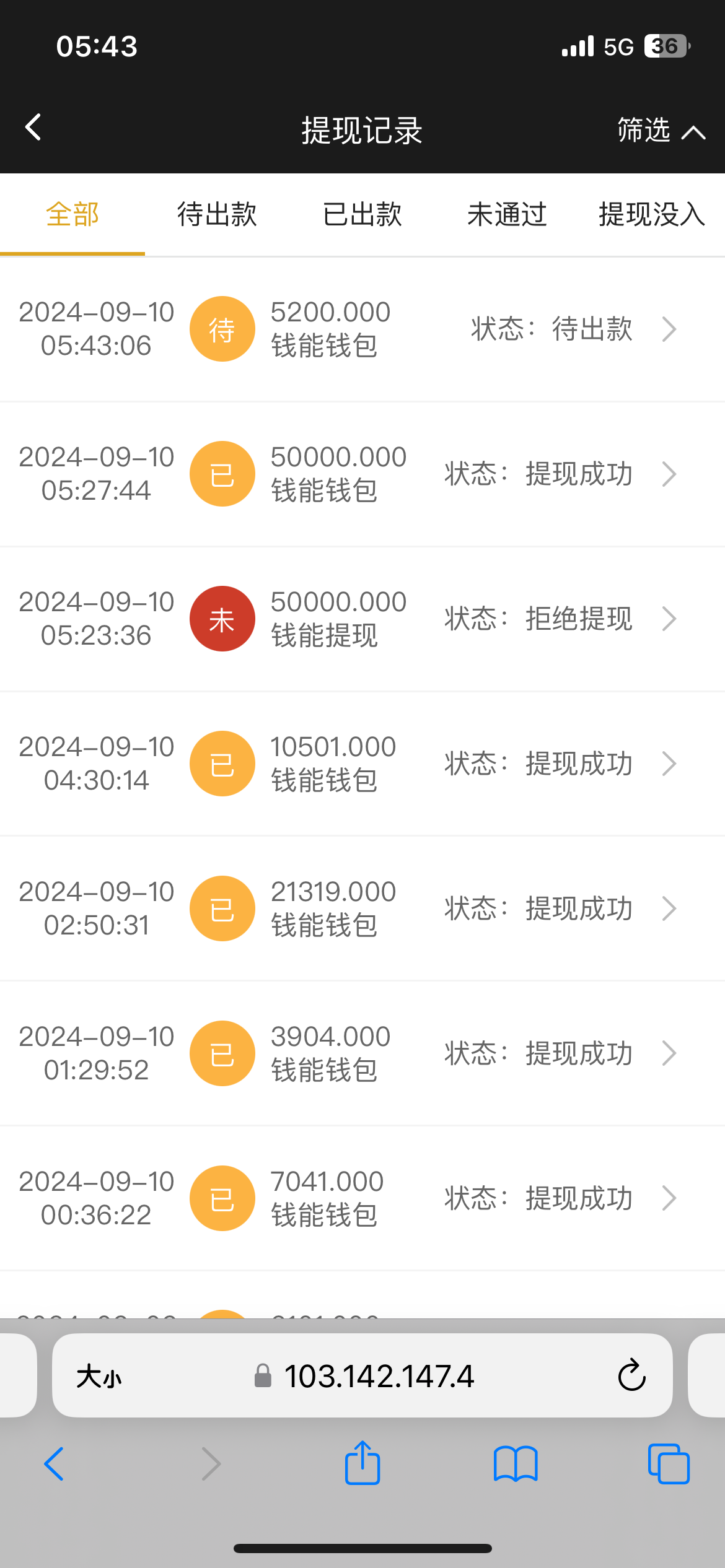Screen dimensions: 725x1568
Task: Open the 10501.000 withdrawal record
Action: point(362,764)
